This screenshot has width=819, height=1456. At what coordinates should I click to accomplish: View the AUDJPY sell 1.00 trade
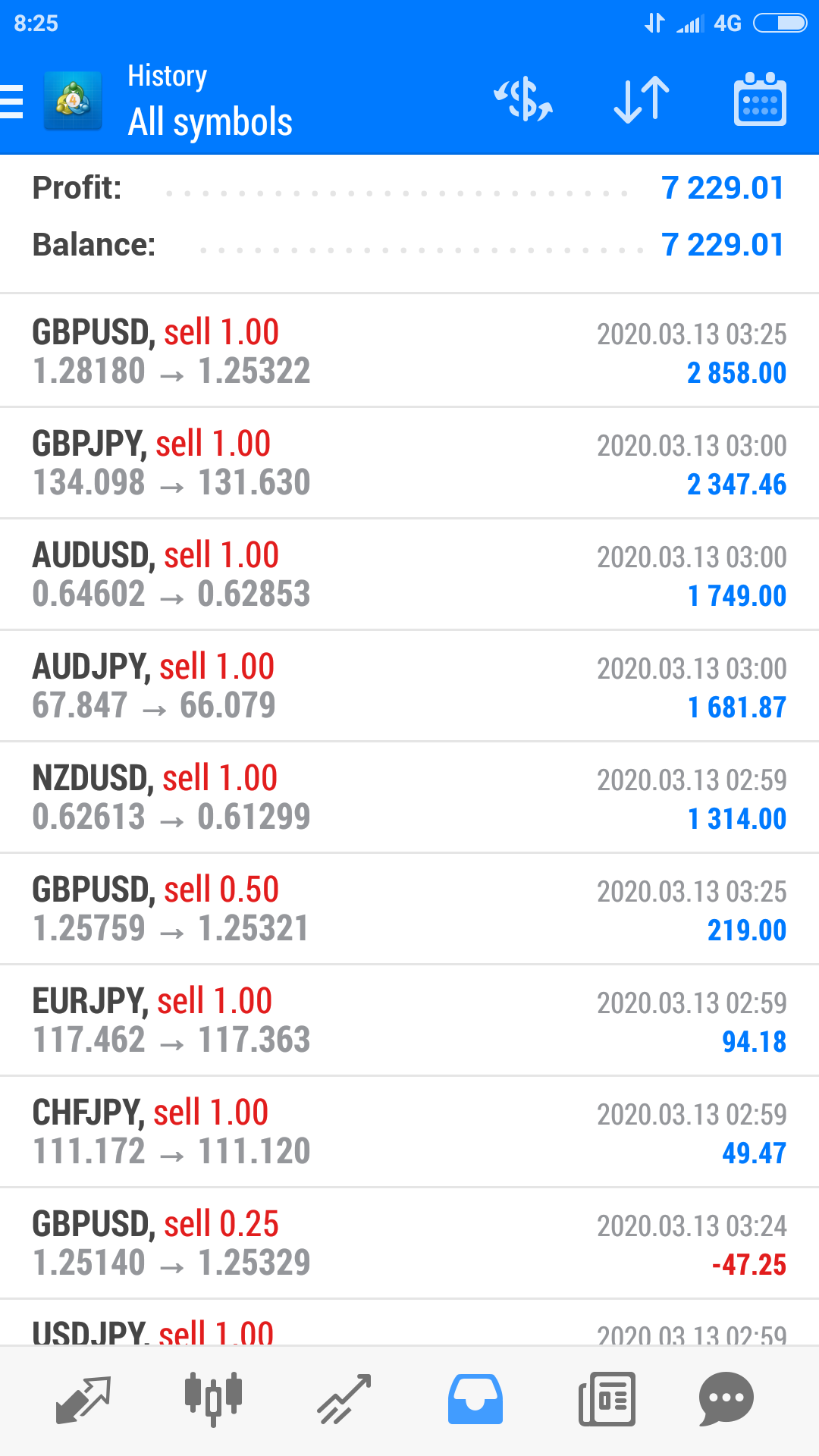pyautogui.click(x=409, y=686)
